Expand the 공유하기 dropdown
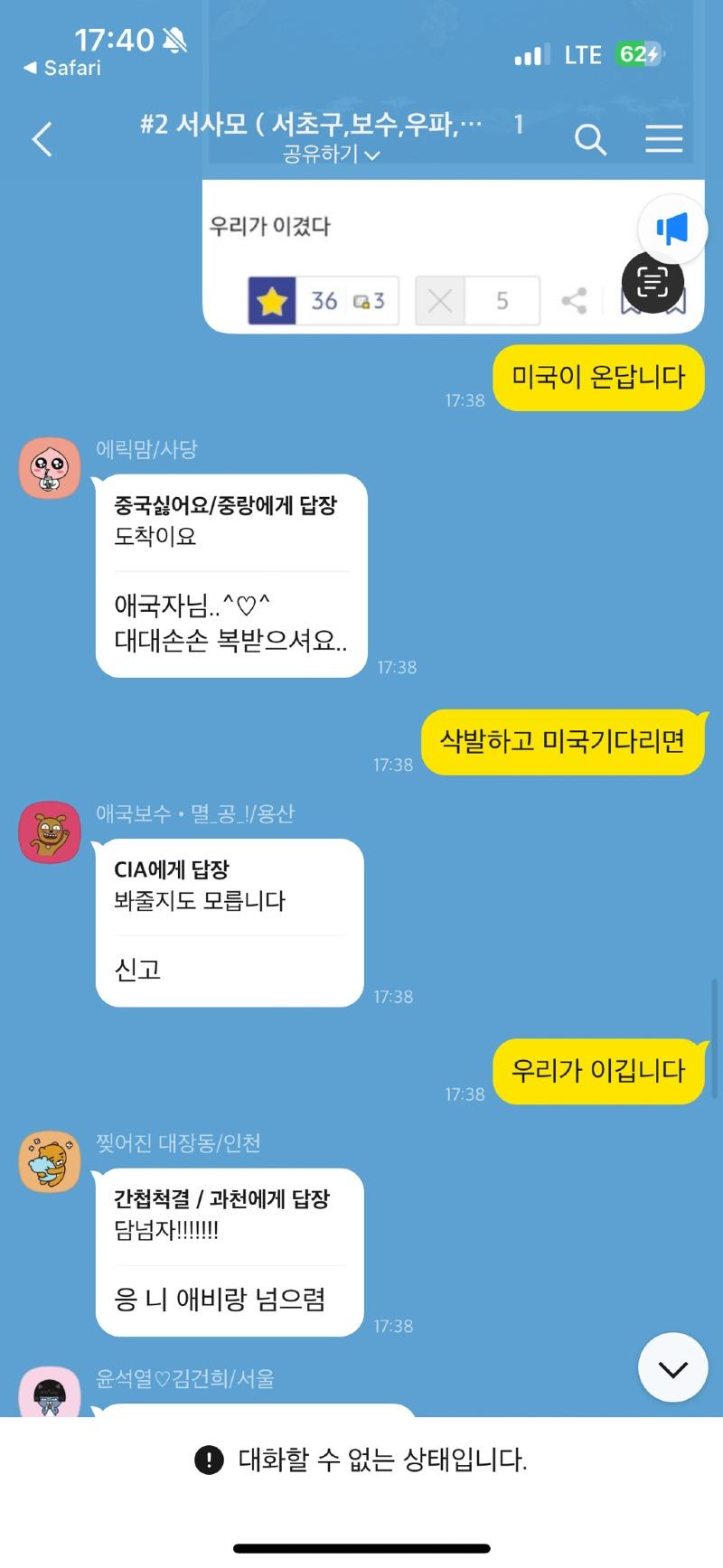 point(331,155)
